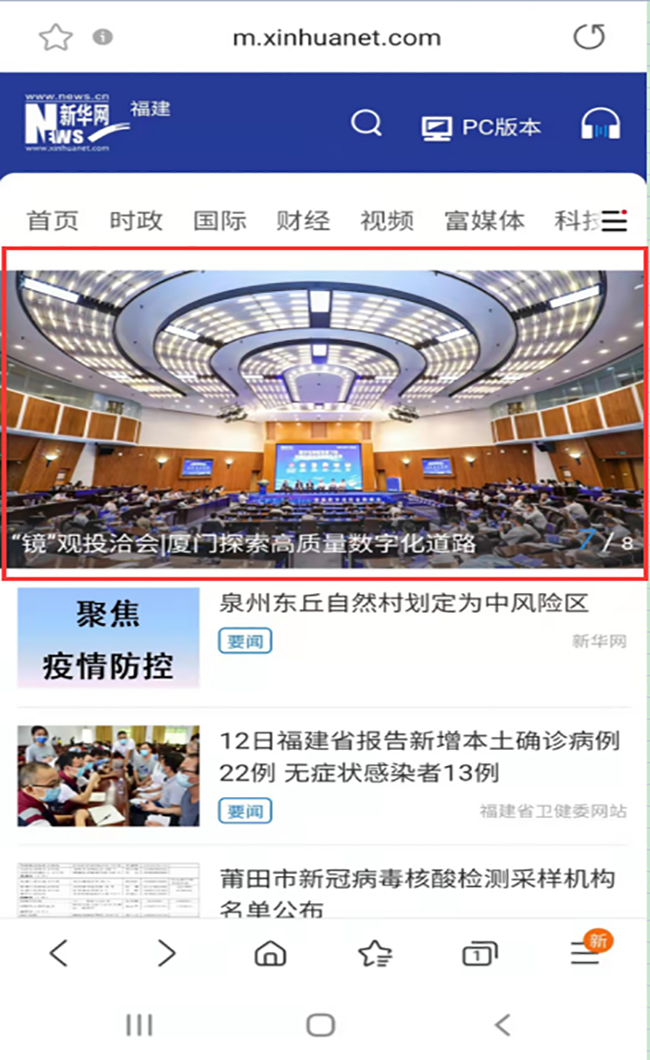Go to the 视频 tab
Viewport: 650px width, 1060px height.
coord(386,221)
